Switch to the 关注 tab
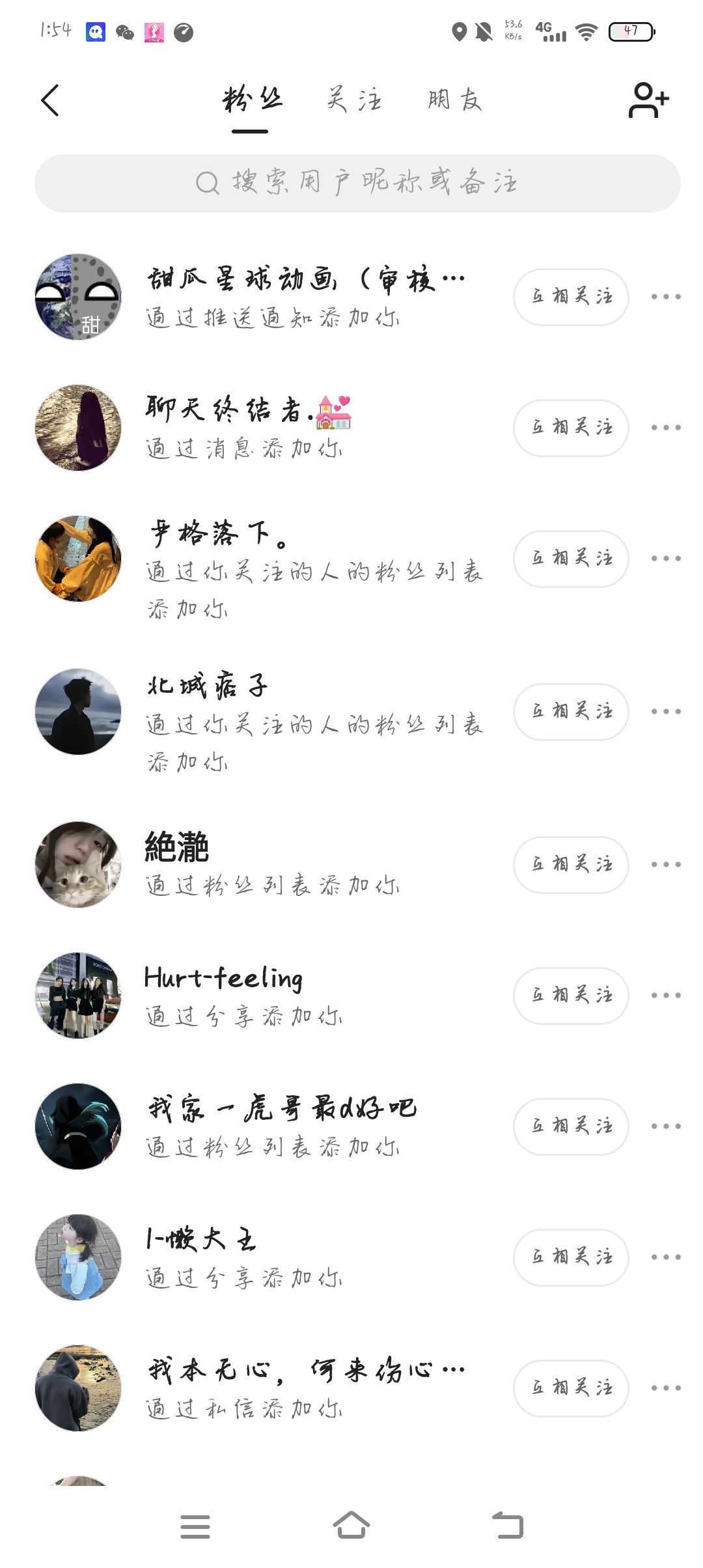This screenshot has height=1568, width=703. point(354,100)
